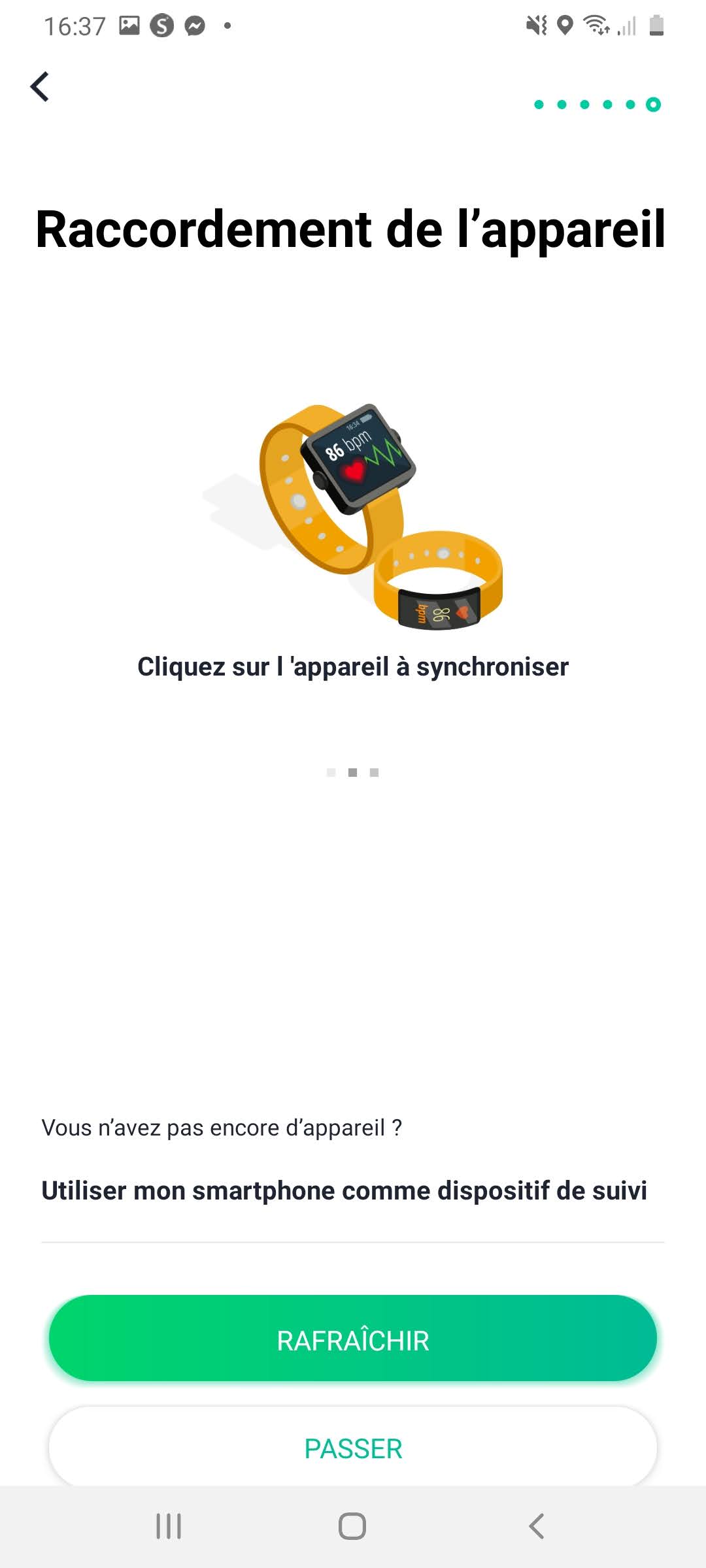
Task: Select Utiliser mon smartphone comme dispositif de suivi
Action: point(345,1190)
